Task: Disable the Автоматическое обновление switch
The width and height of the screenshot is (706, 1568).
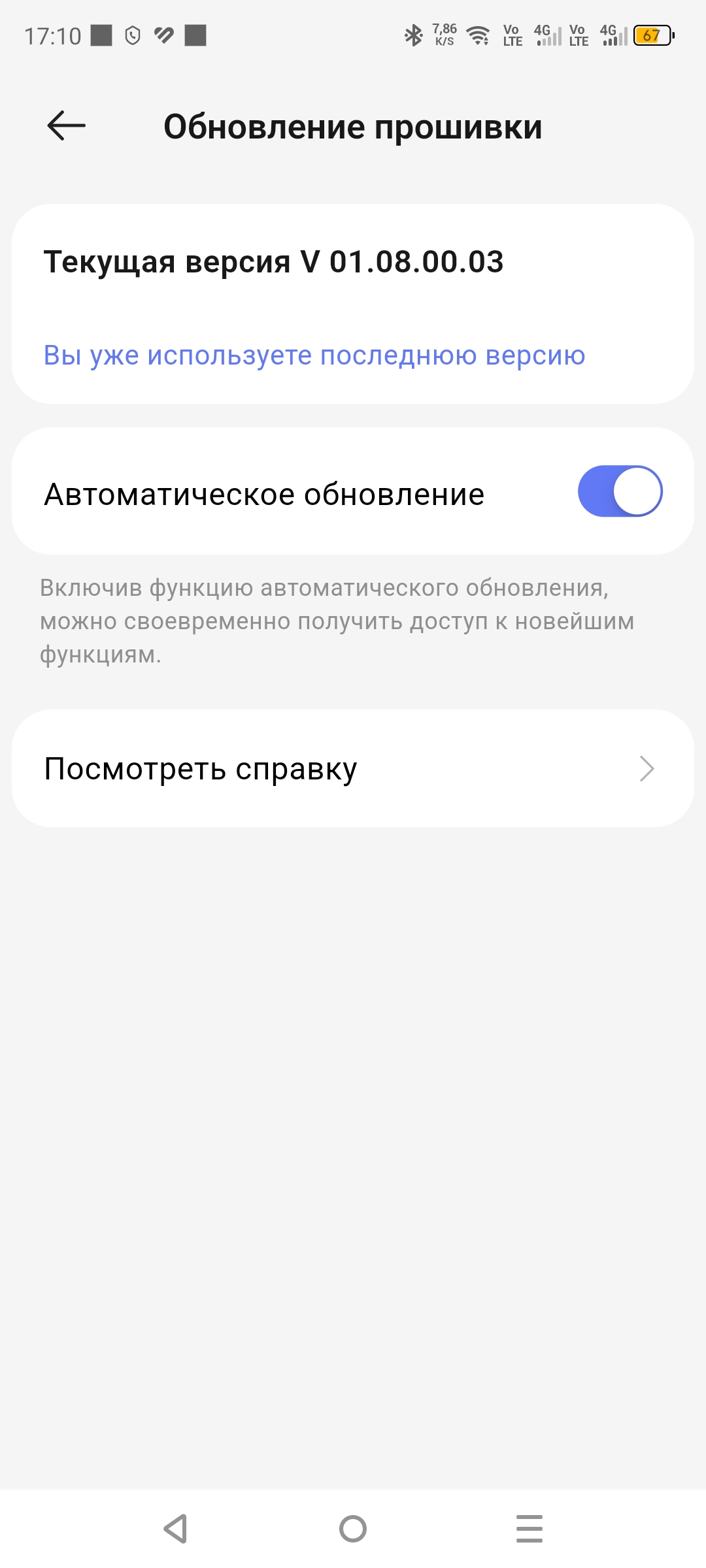Action: (x=620, y=491)
